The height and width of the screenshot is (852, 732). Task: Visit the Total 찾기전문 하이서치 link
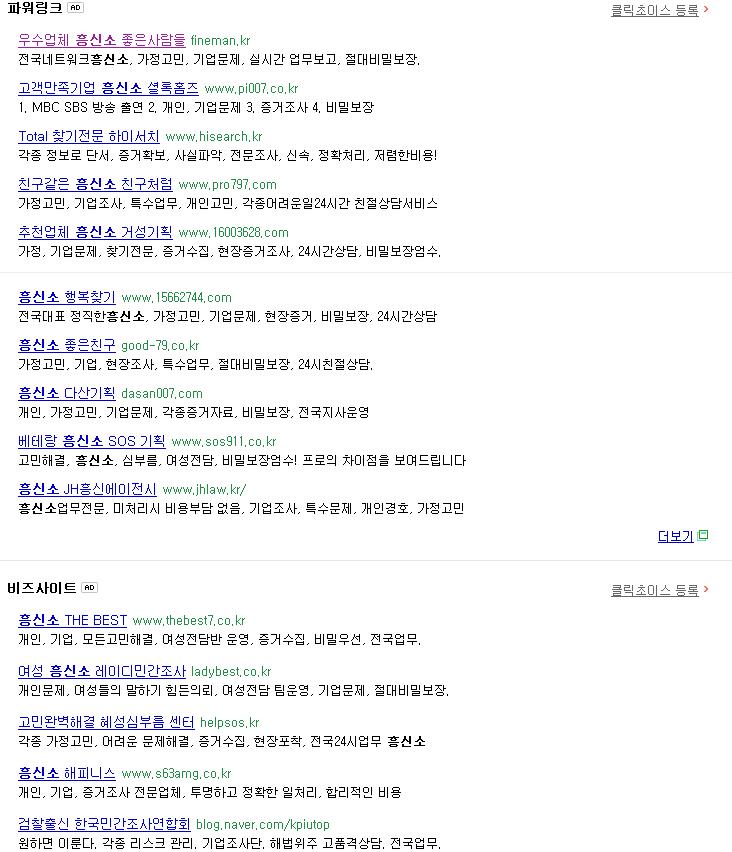(x=88, y=136)
